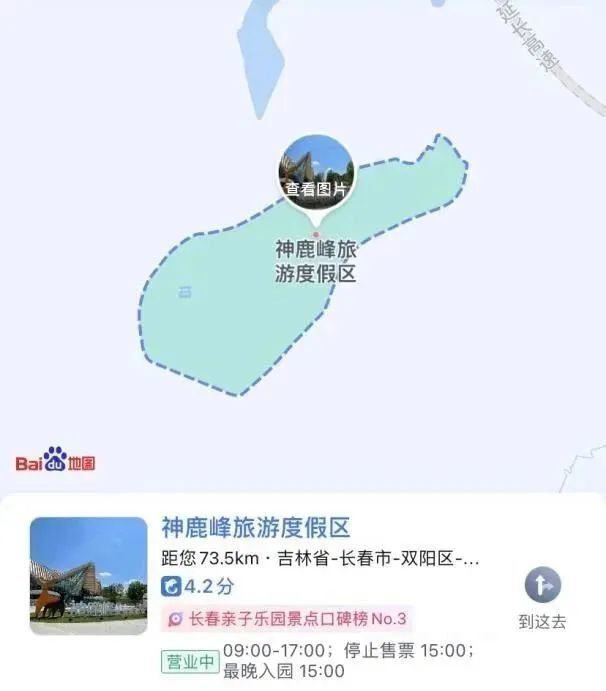This screenshot has width=606, height=691.
Task: Open 神鹿峰旅游度假区 place details
Action: coord(257,528)
